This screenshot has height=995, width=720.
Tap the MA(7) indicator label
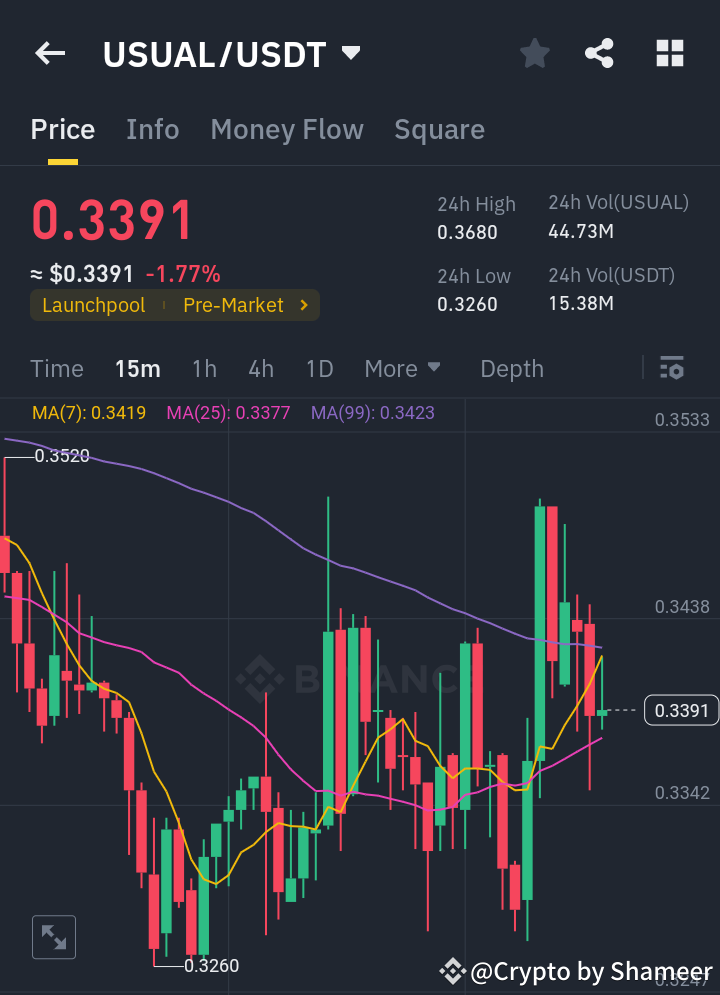point(88,412)
